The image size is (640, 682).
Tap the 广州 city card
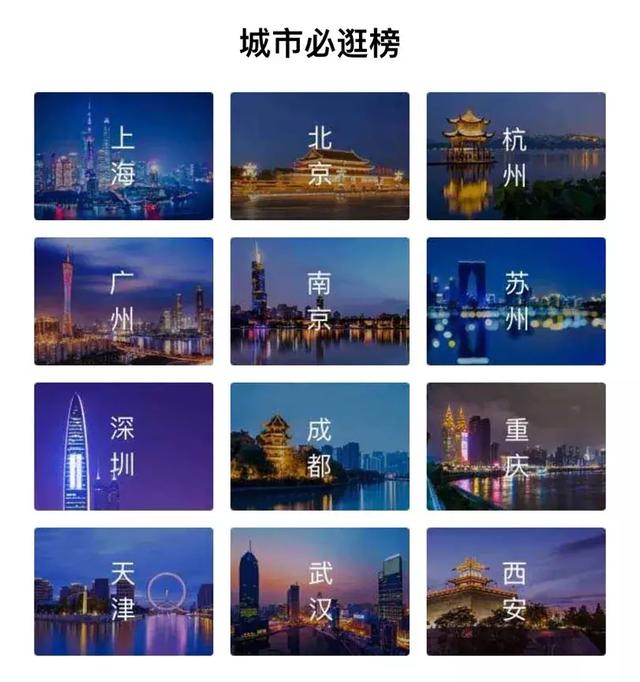(x=123, y=301)
